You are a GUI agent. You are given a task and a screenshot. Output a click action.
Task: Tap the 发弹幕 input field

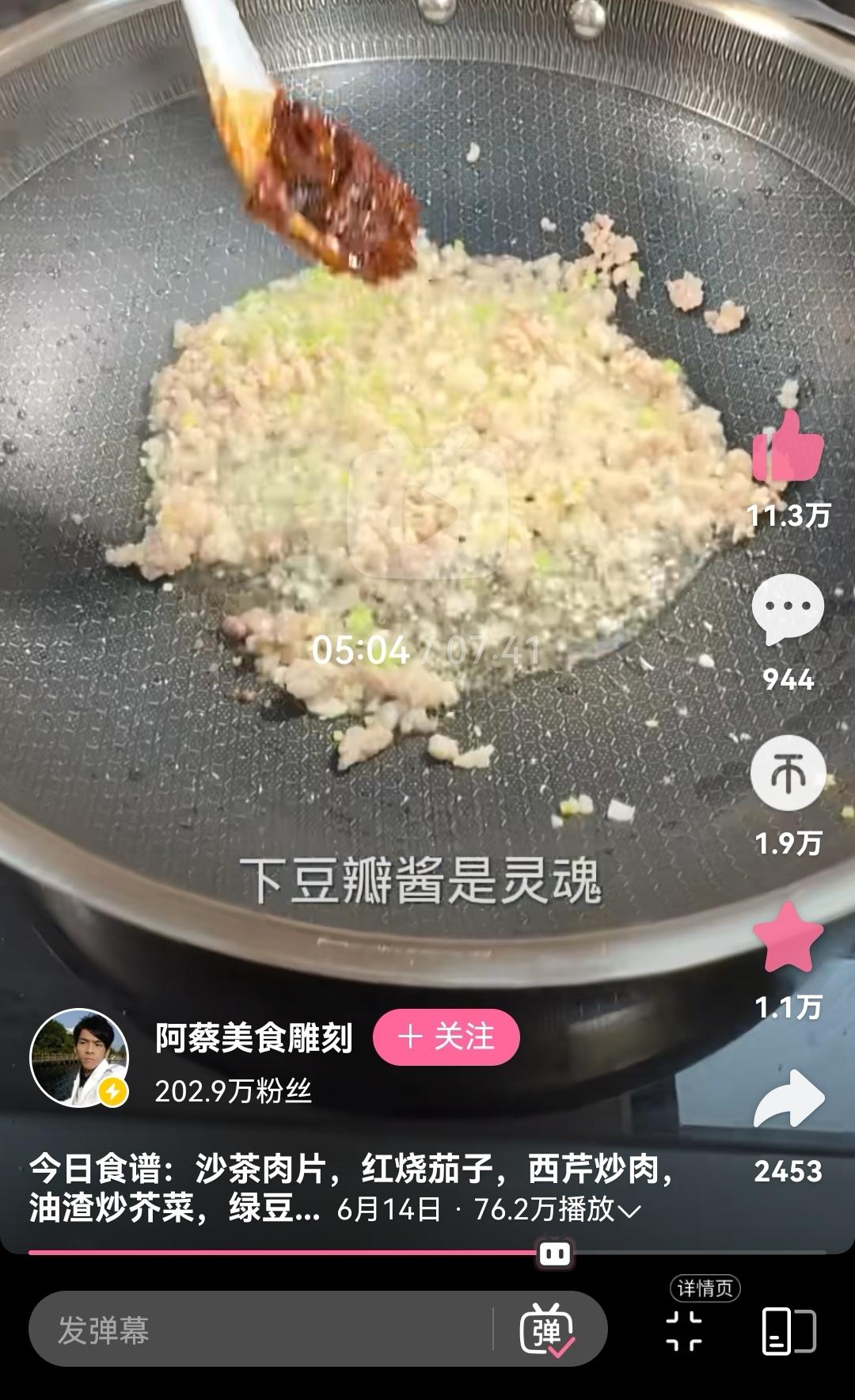click(261, 1330)
